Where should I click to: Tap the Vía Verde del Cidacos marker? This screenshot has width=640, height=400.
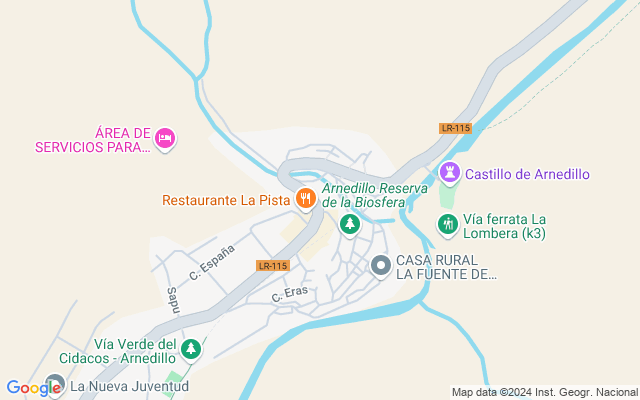[x=190, y=350]
